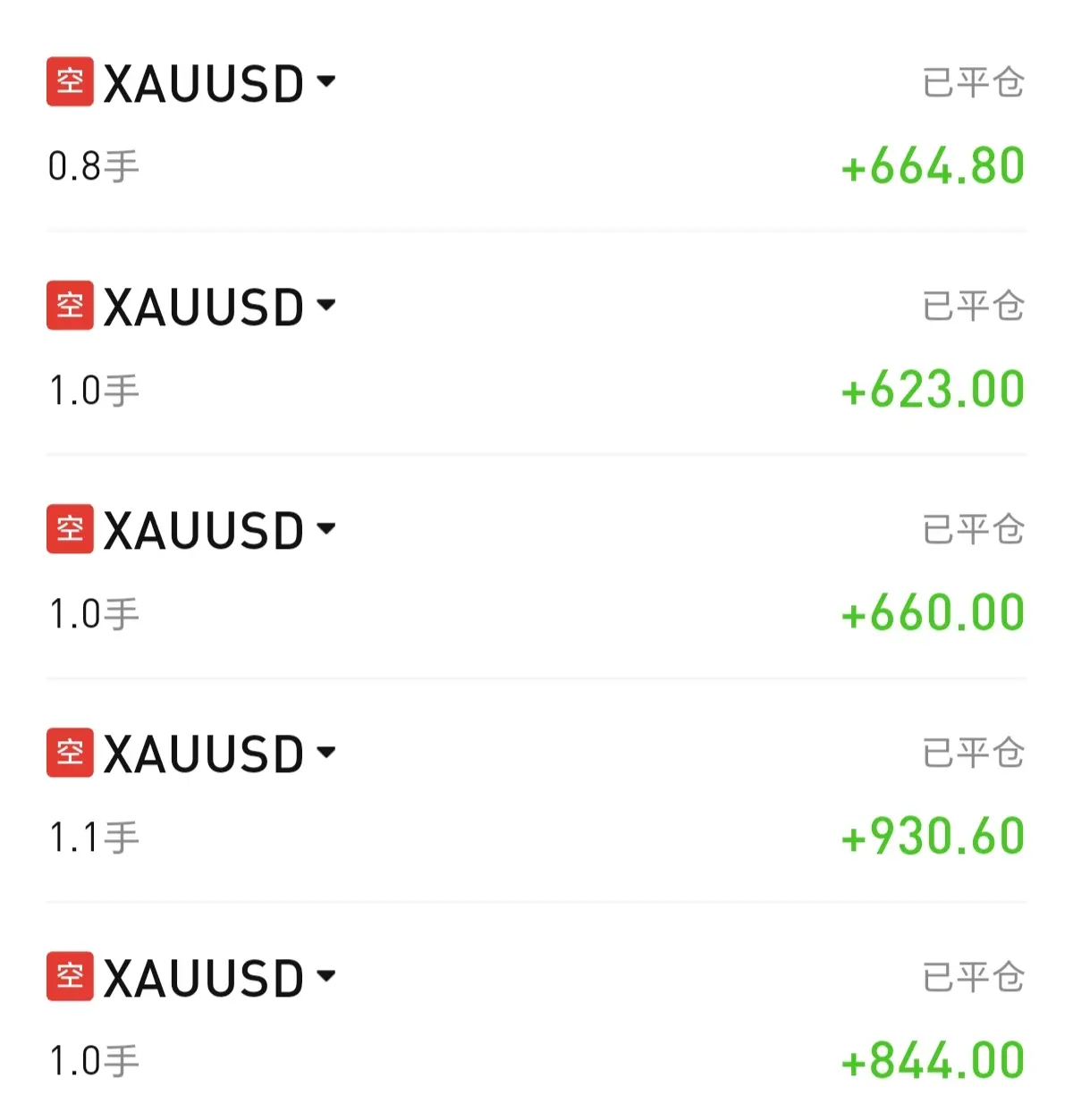Open details for the +844.00 XAUUSD trade

tap(326, 976)
